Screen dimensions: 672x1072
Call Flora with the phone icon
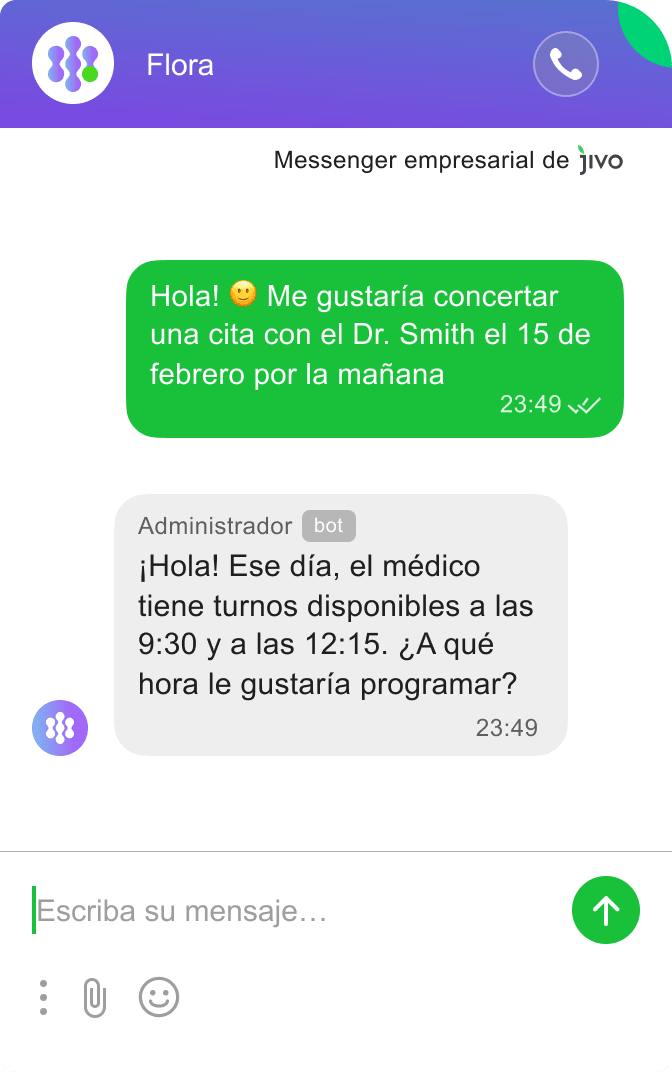[566, 66]
